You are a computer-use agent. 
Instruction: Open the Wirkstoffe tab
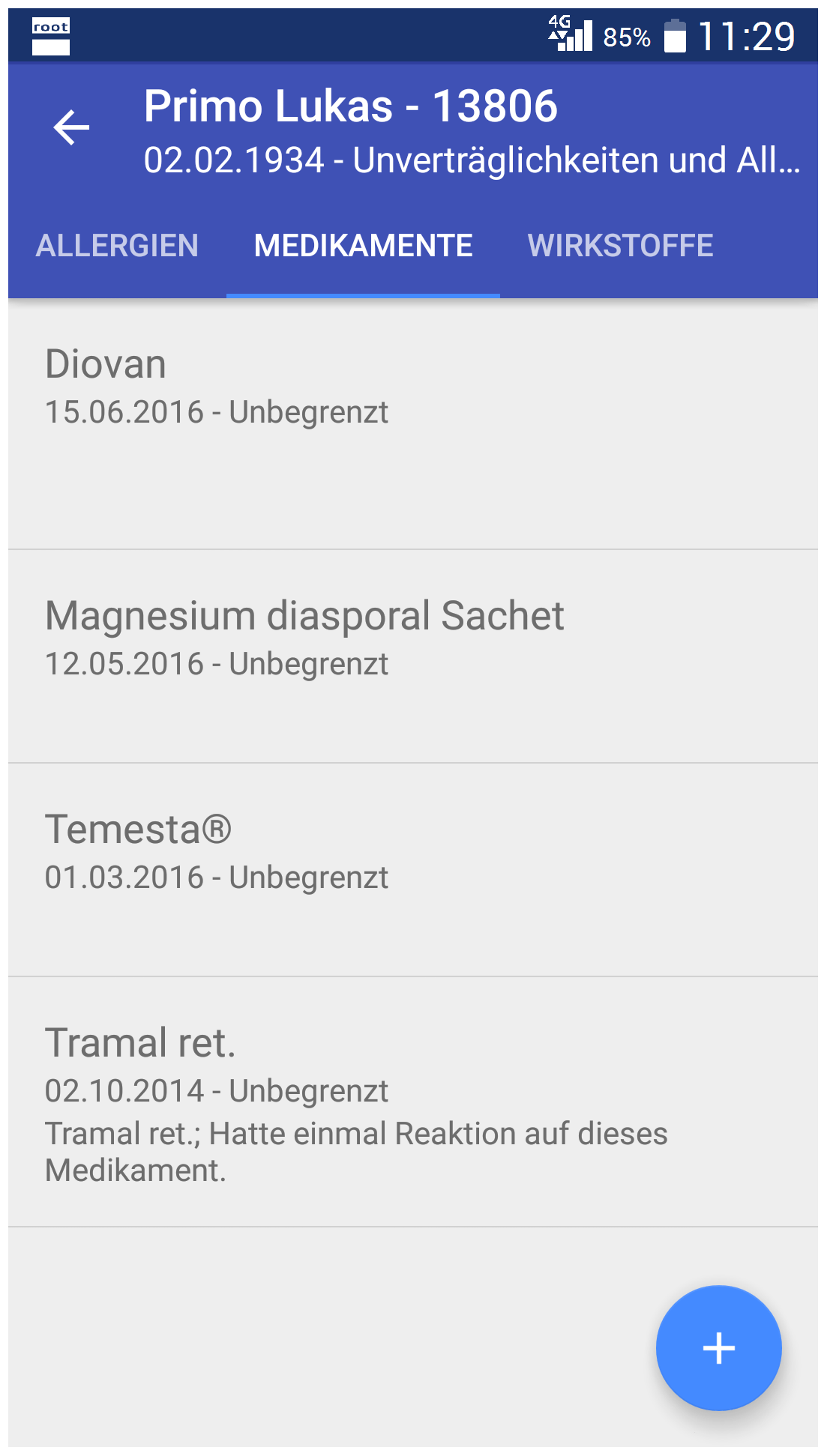620,246
